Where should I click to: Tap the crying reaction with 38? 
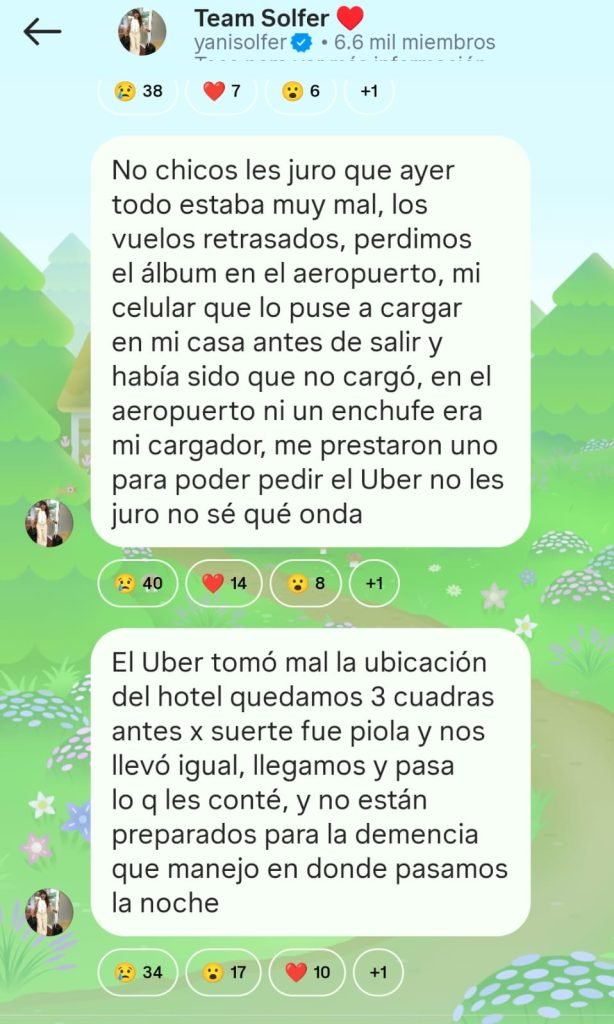pos(138,91)
